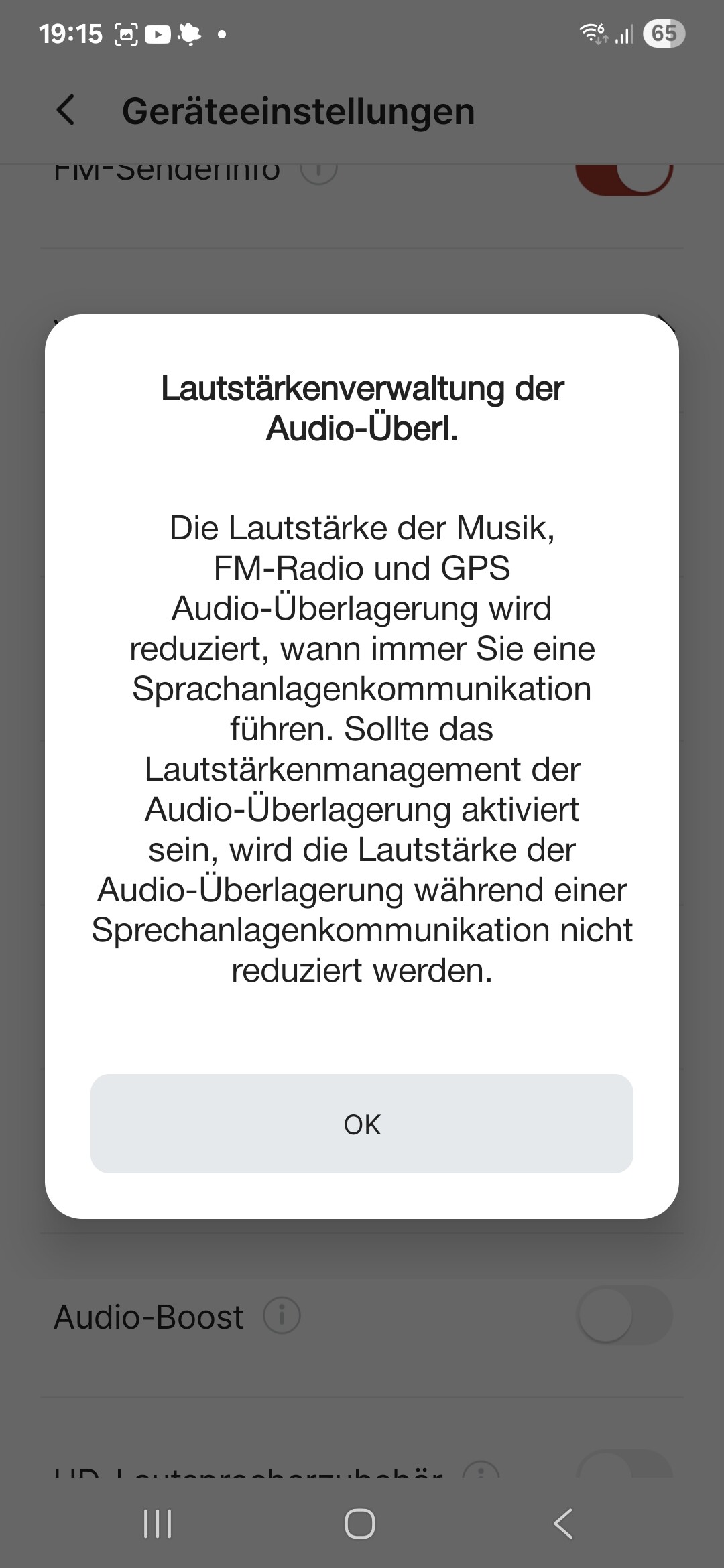Confirm the dialog with OK
Image resolution: width=724 pixels, height=1568 pixels.
coord(362,1124)
